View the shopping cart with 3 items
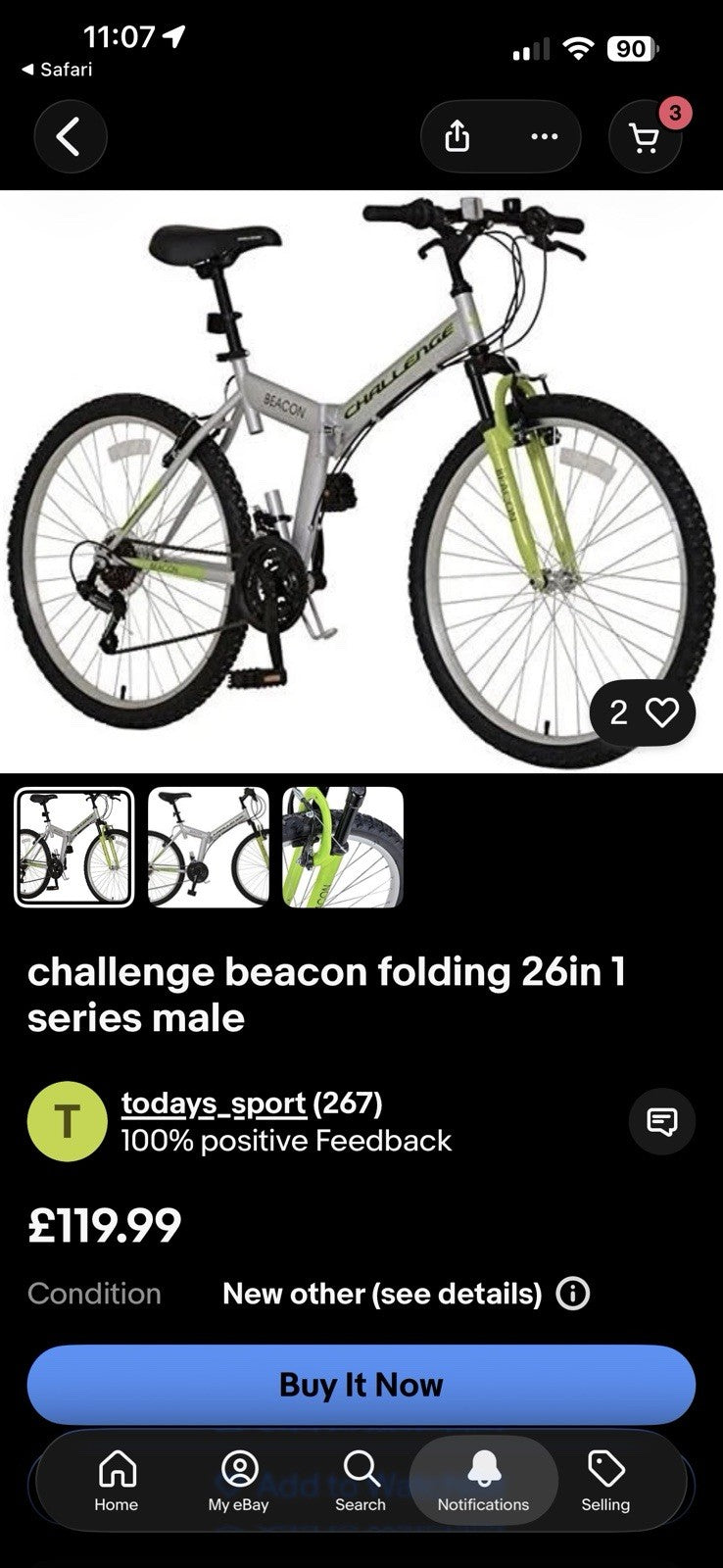723x1568 pixels. tap(645, 137)
